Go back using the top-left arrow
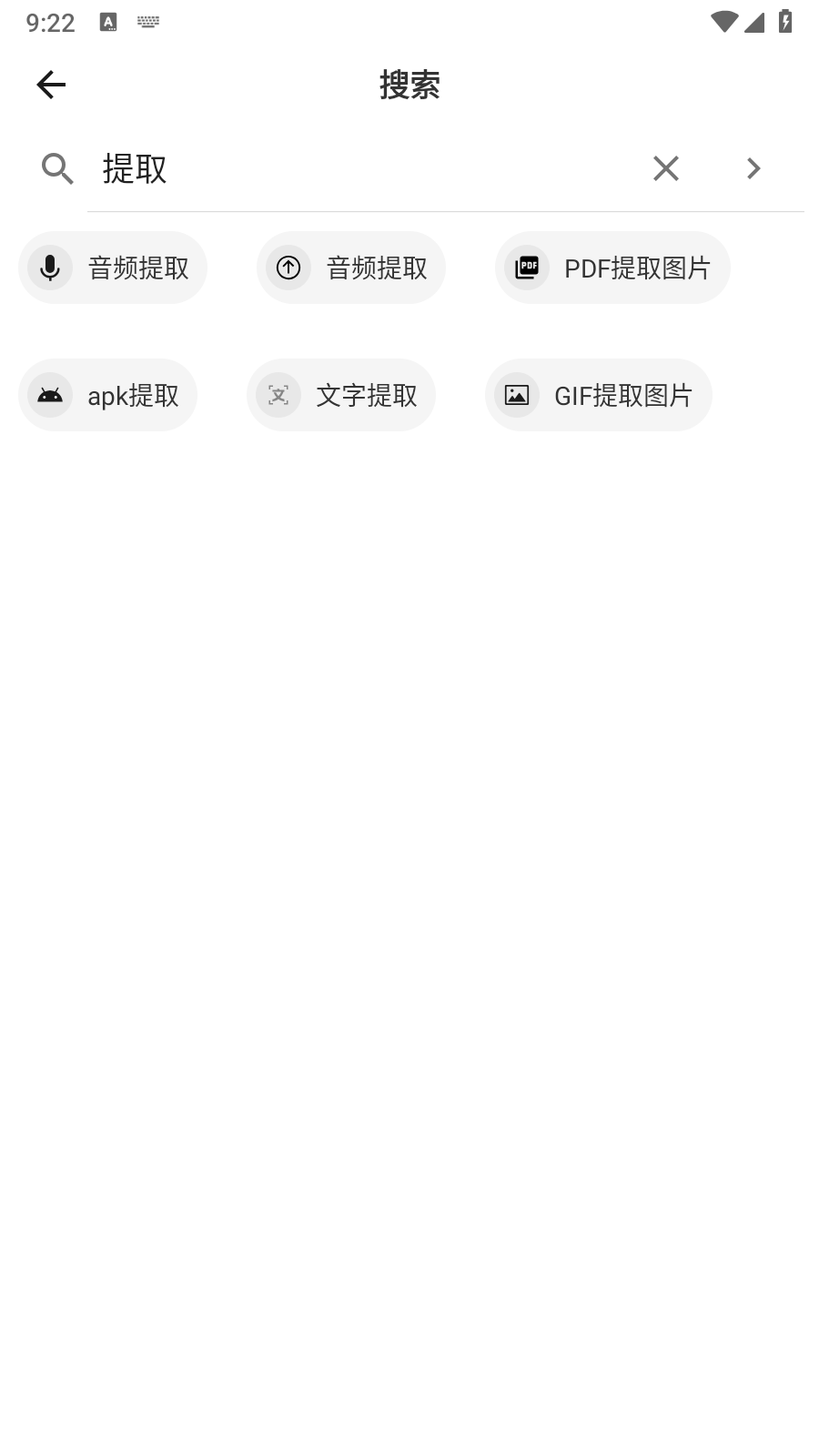 pyautogui.click(x=51, y=85)
